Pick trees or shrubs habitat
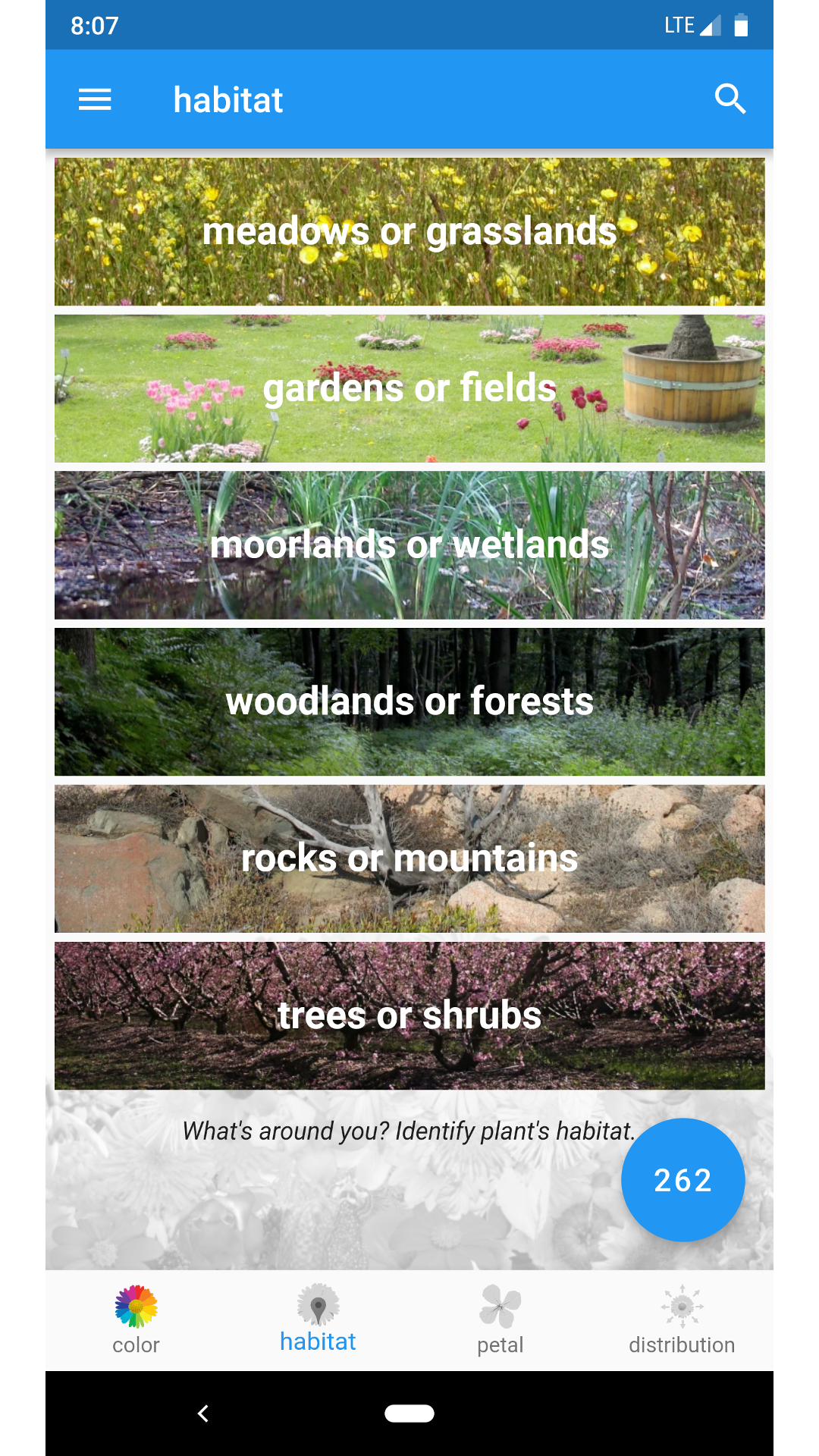Image resolution: width=819 pixels, height=1456 pixels. 409,1015
